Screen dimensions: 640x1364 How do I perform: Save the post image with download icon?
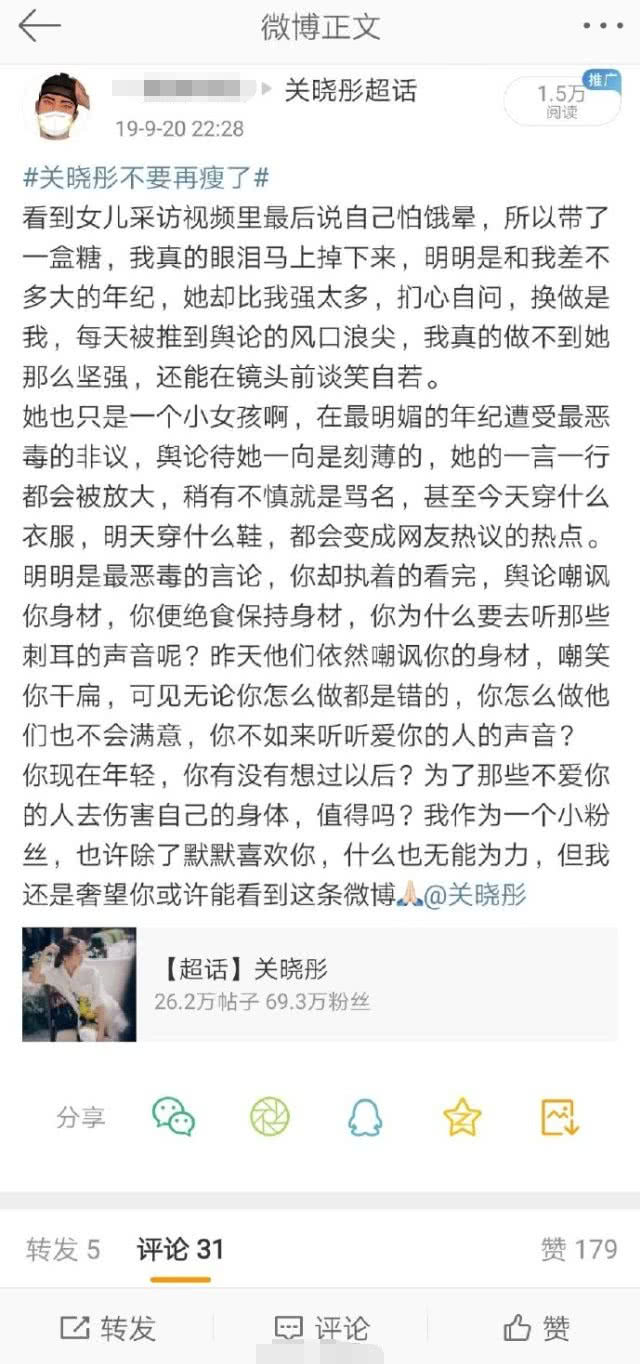coord(560,1116)
